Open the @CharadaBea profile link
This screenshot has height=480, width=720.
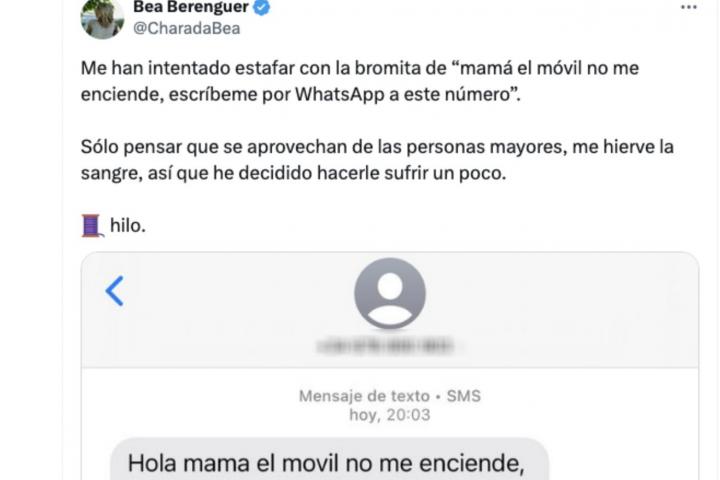click(x=187, y=29)
